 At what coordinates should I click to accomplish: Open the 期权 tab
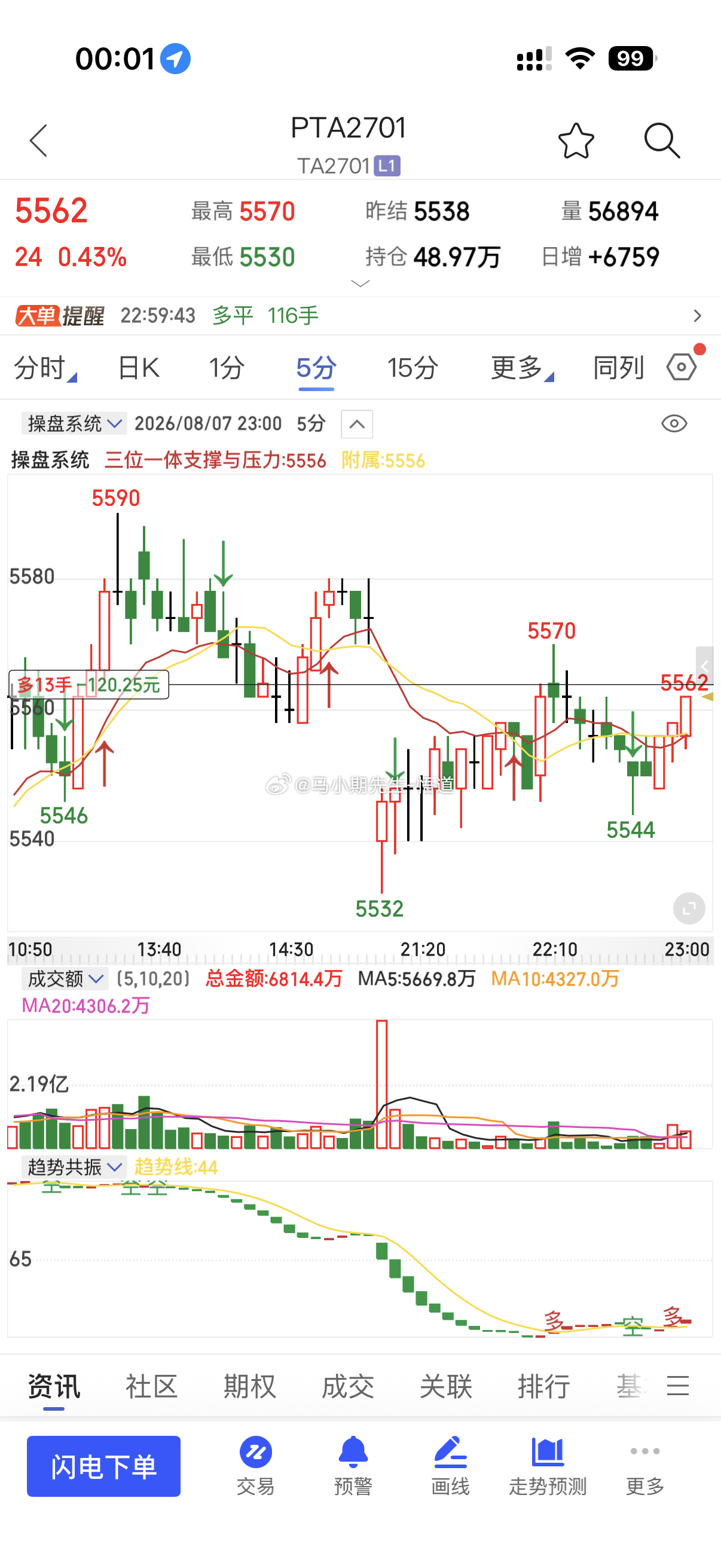(x=249, y=1387)
